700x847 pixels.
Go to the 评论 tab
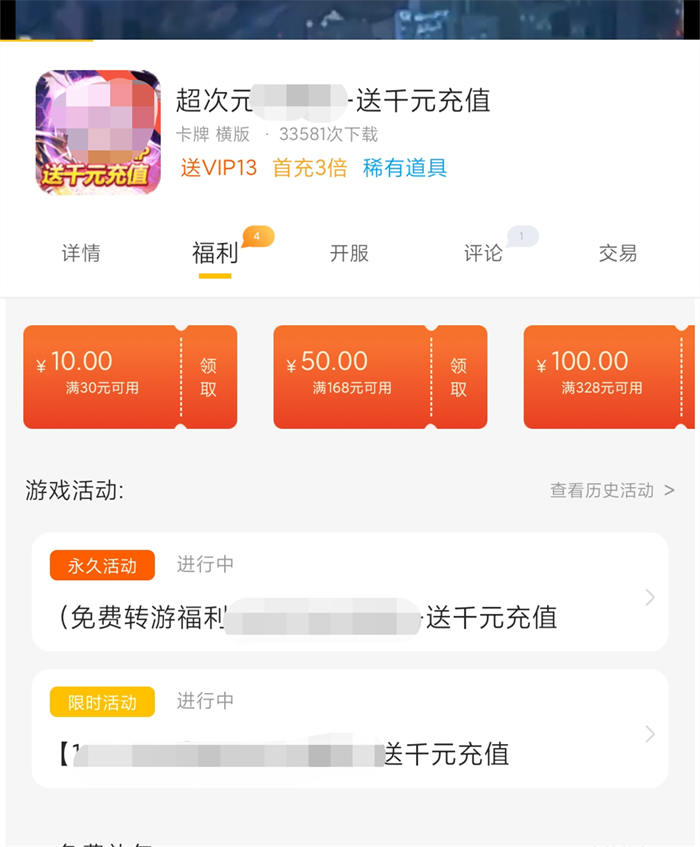[484, 254]
